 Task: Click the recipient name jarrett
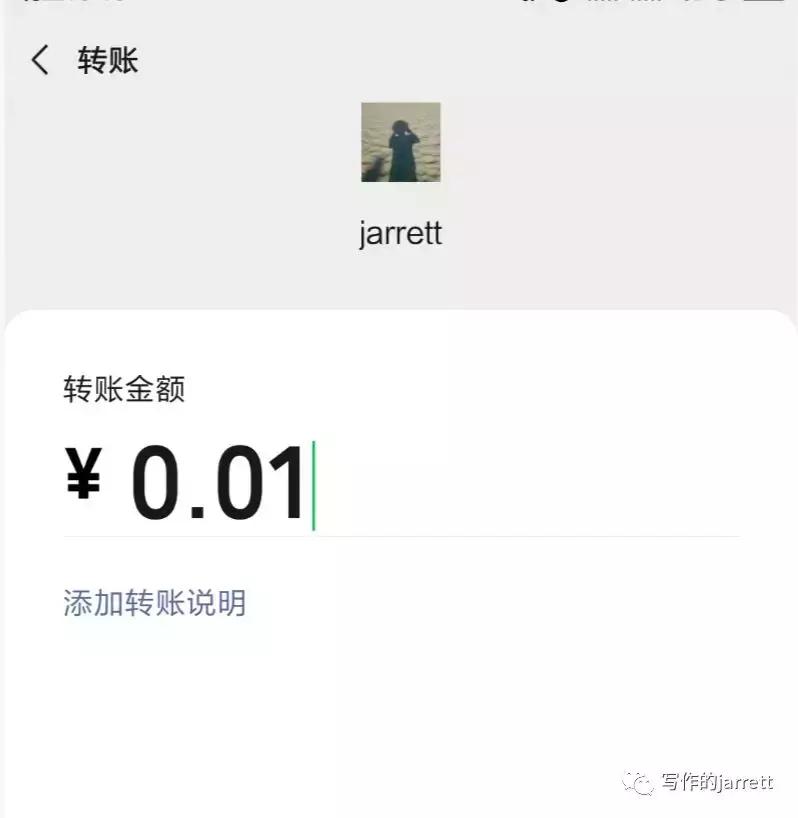tap(399, 233)
